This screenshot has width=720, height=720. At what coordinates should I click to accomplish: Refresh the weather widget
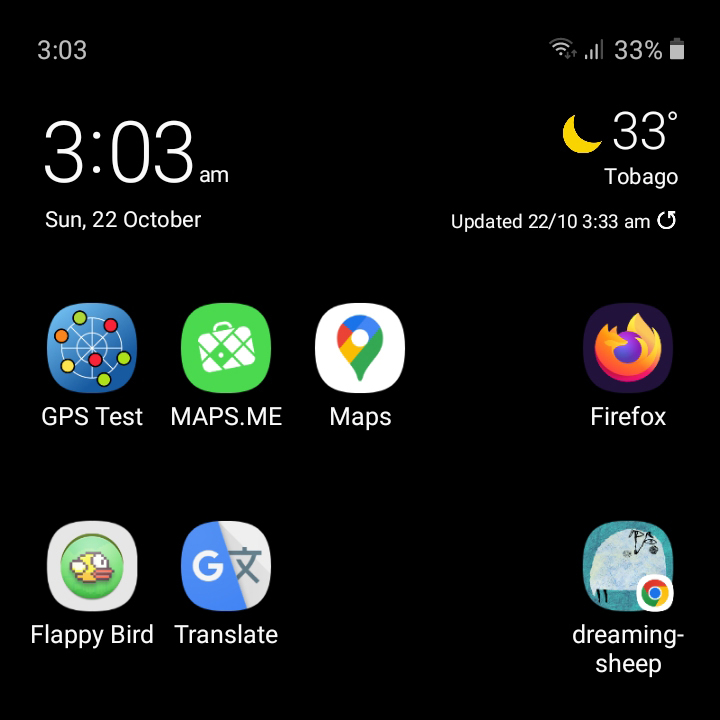[667, 221]
